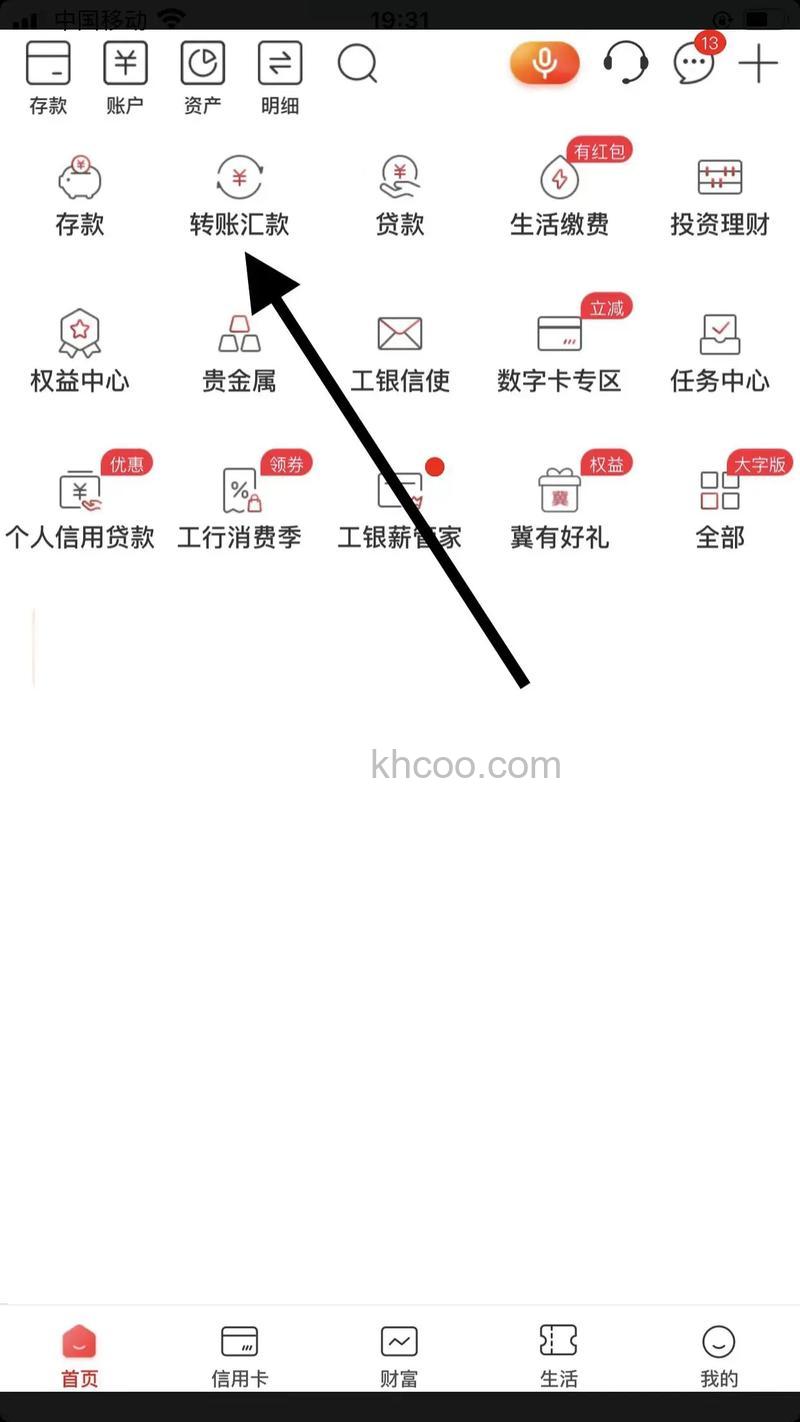The image size is (800, 1422).
Task: Open 权益中心 benefits center
Action: [80, 350]
